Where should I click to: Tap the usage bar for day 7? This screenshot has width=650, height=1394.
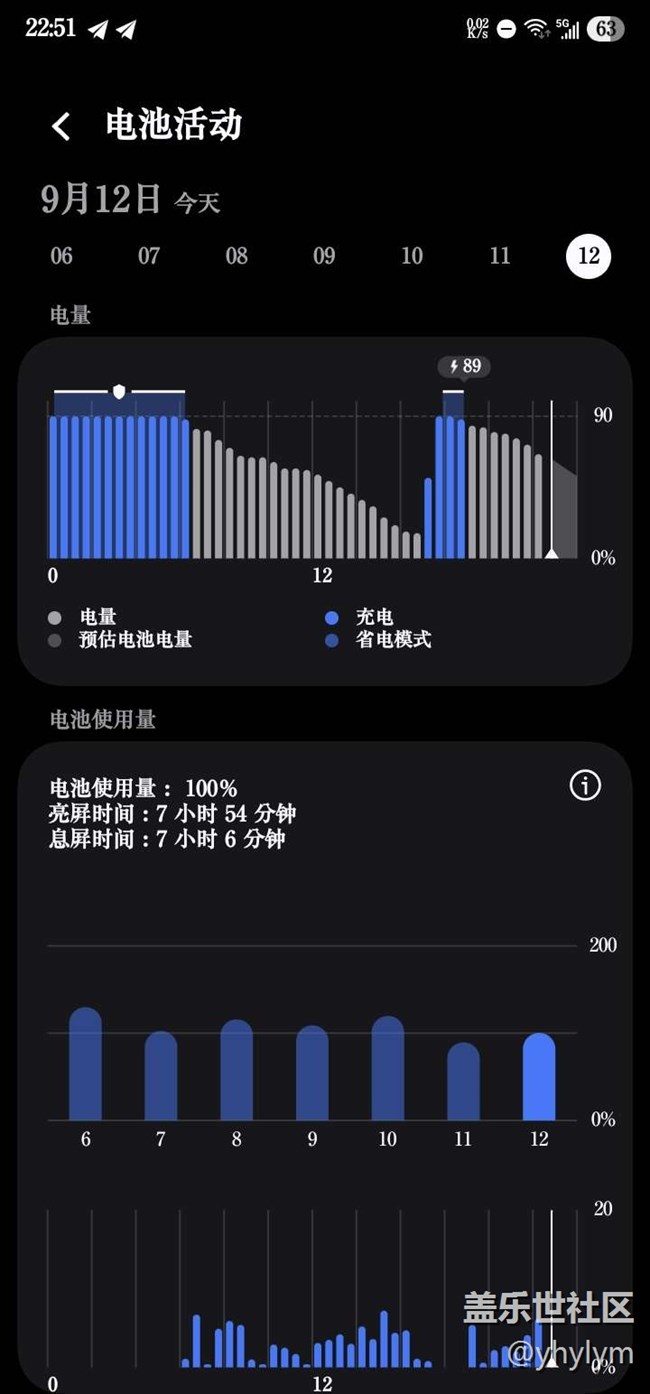[x=161, y=1077]
